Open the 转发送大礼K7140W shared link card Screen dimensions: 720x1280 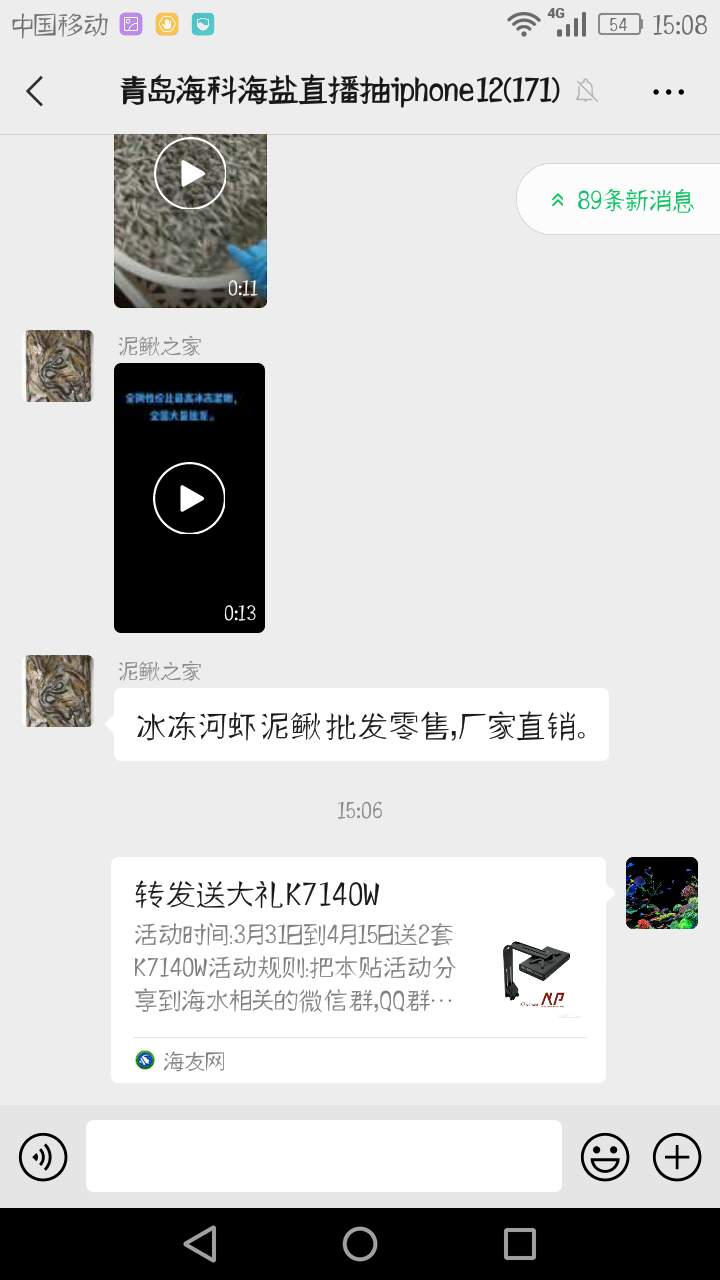click(x=358, y=968)
